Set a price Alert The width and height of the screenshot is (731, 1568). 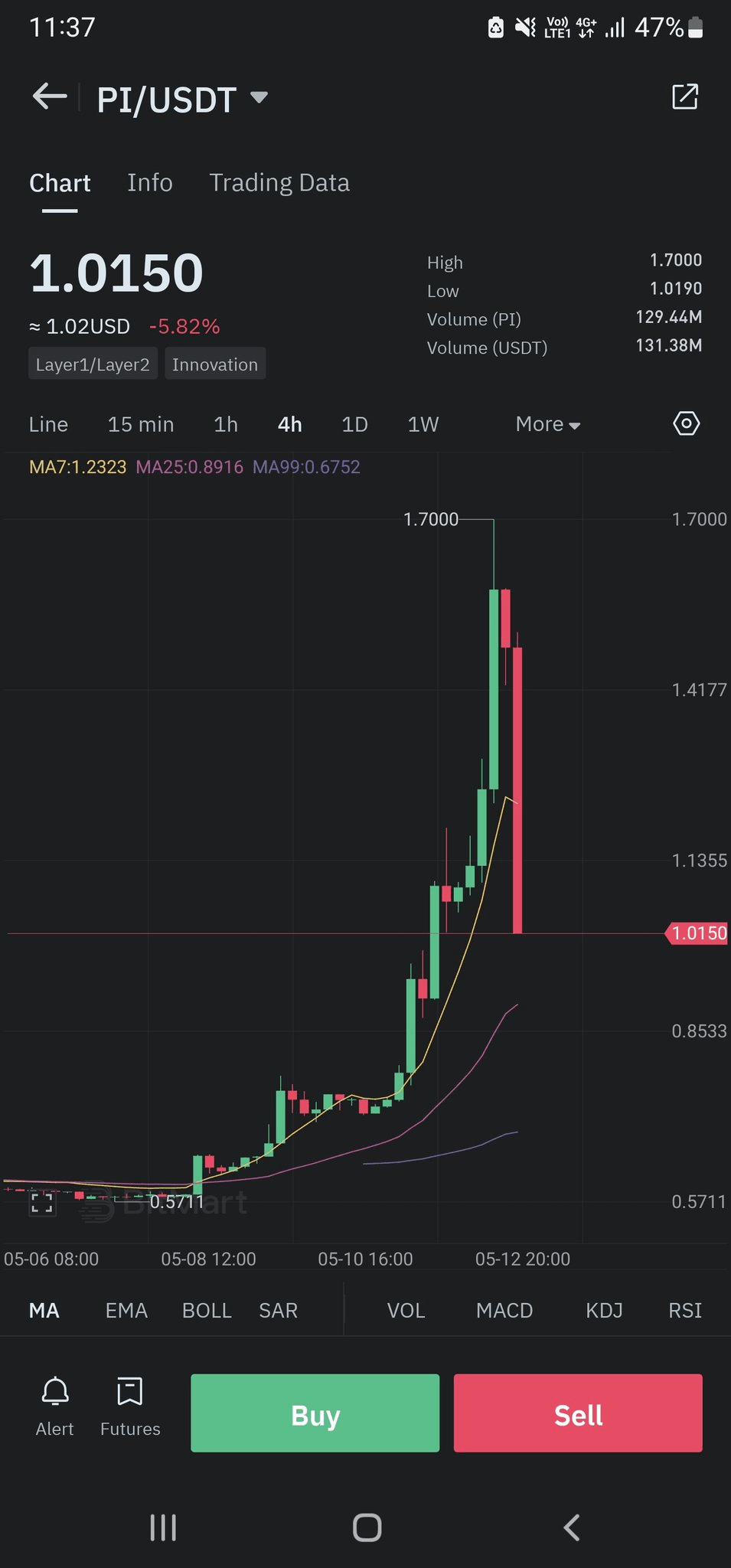[55, 1406]
